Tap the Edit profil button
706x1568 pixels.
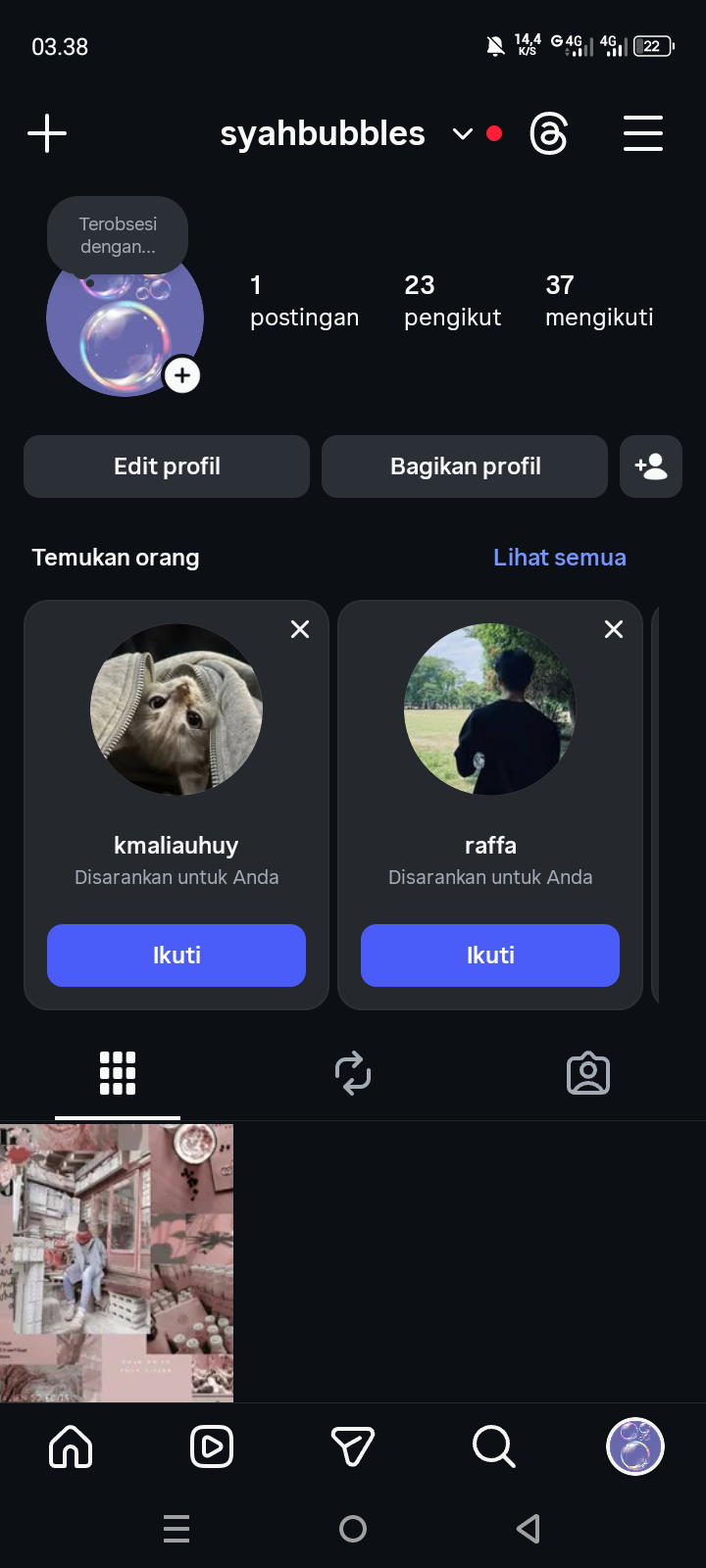tap(167, 466)
